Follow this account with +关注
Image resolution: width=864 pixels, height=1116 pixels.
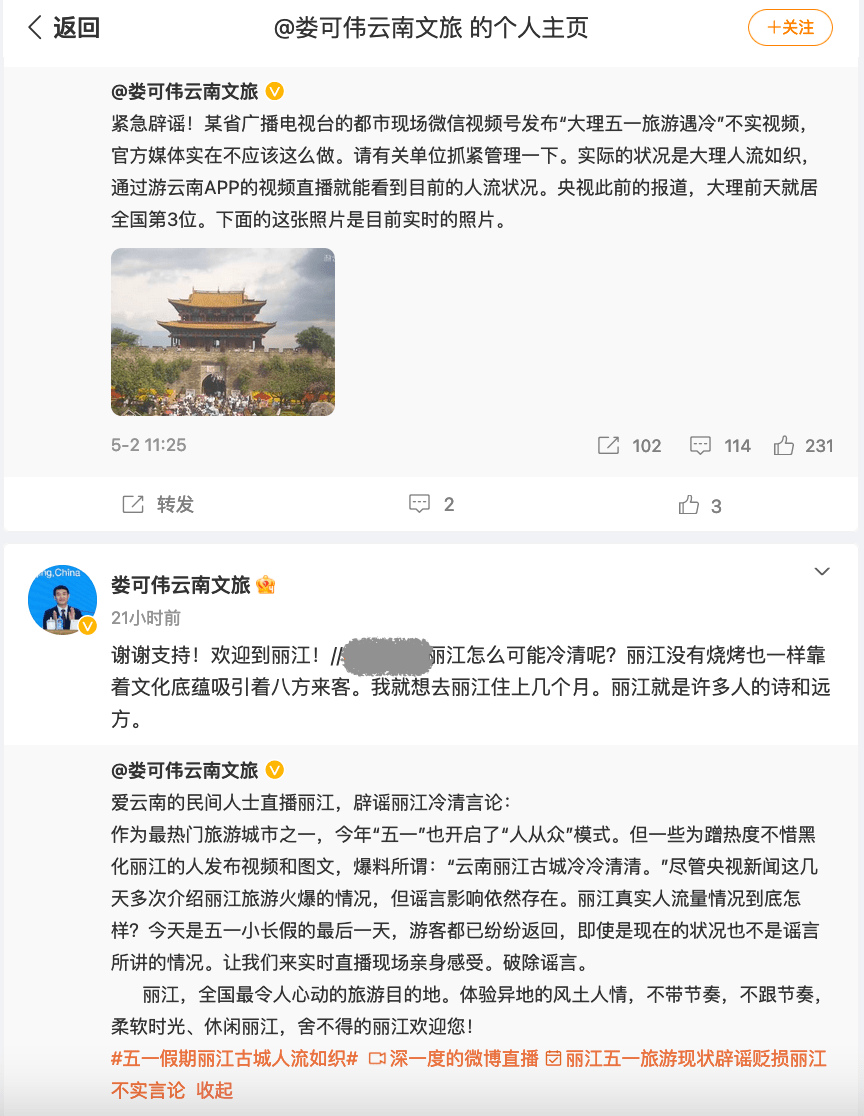tap(790, 28)
